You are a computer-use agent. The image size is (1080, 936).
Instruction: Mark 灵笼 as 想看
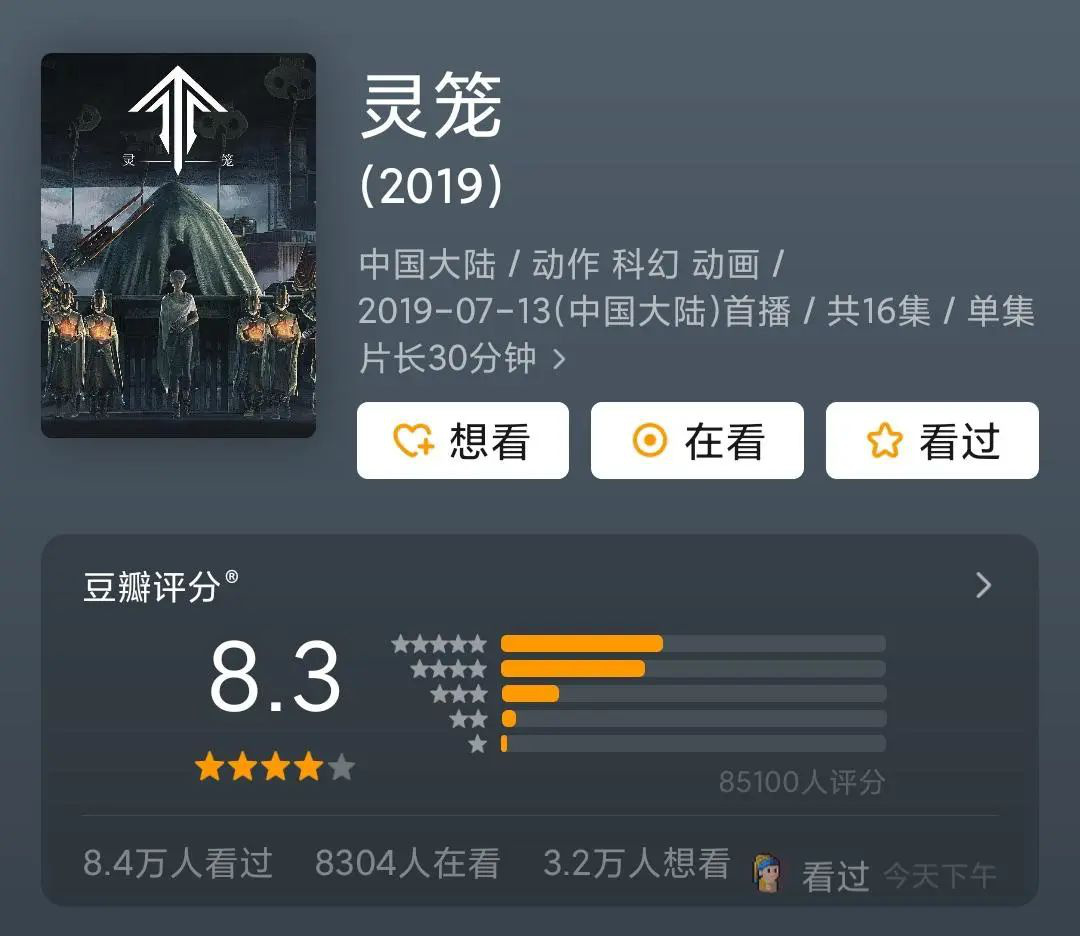coord(463,441)
